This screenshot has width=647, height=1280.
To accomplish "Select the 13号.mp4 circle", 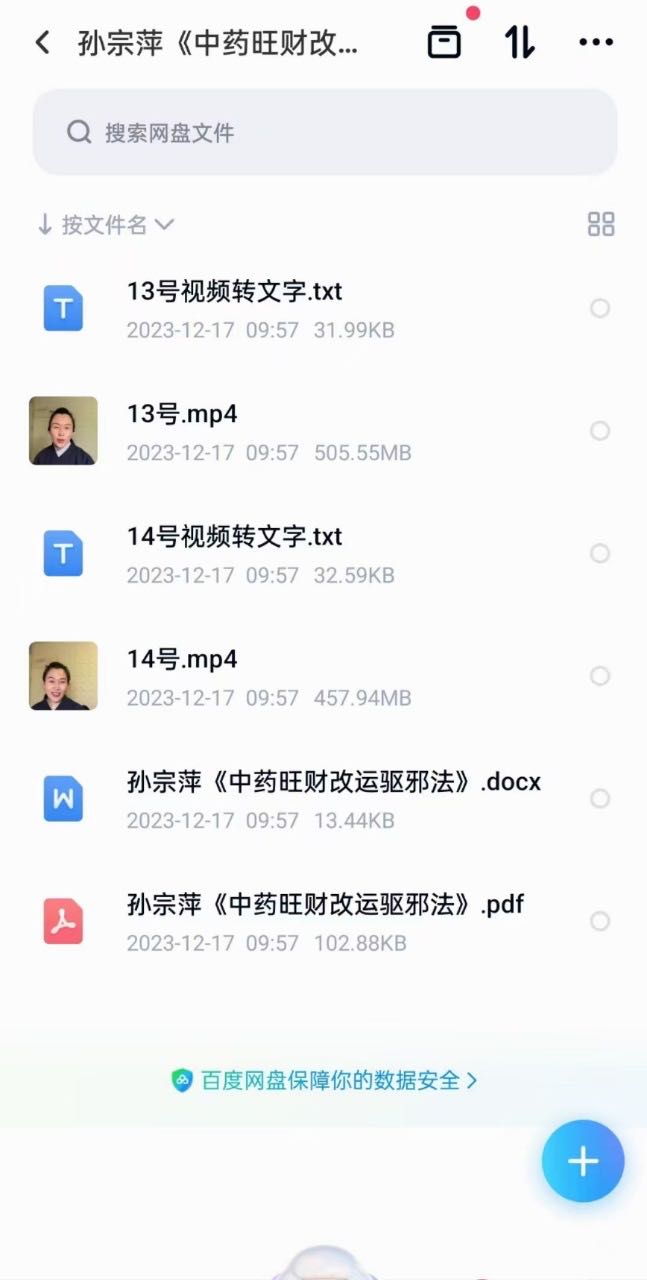I will pos(600,431).
